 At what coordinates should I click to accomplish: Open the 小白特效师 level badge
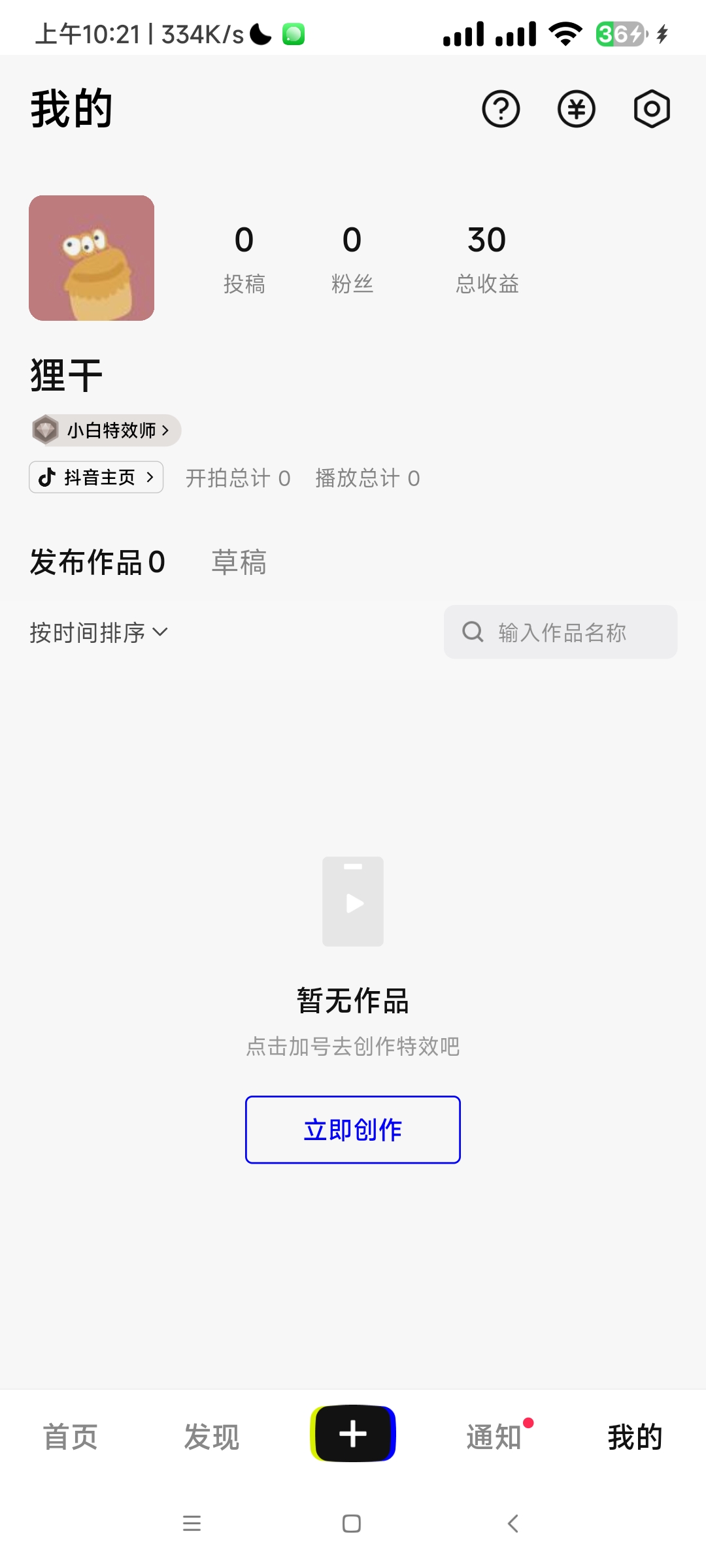click(106, 431)
